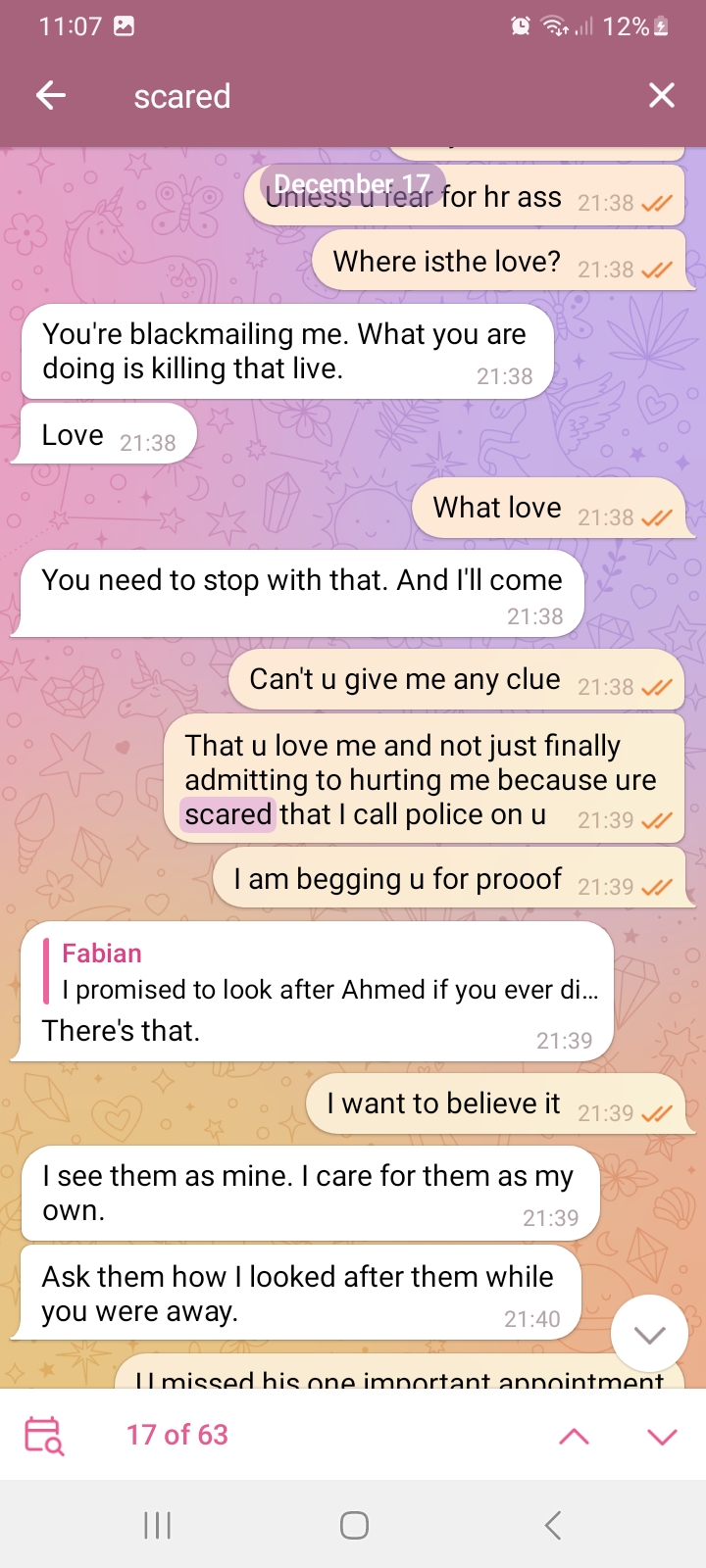Jump to the bottom of the chat
This screenshot has height=1568, width=706.
tap(649, 1334)
